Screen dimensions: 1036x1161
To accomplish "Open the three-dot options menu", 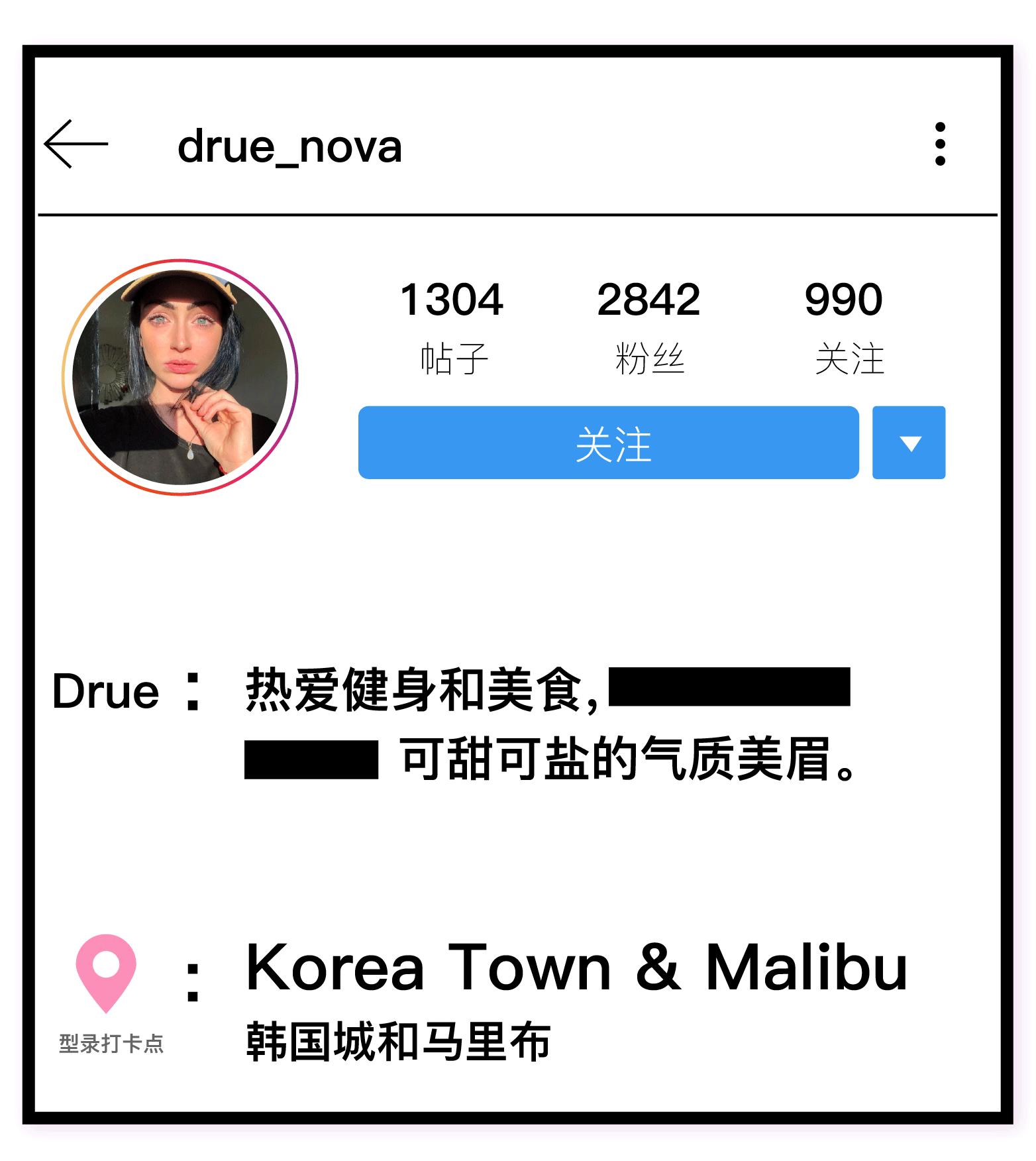I will click(x=941, y=142).
